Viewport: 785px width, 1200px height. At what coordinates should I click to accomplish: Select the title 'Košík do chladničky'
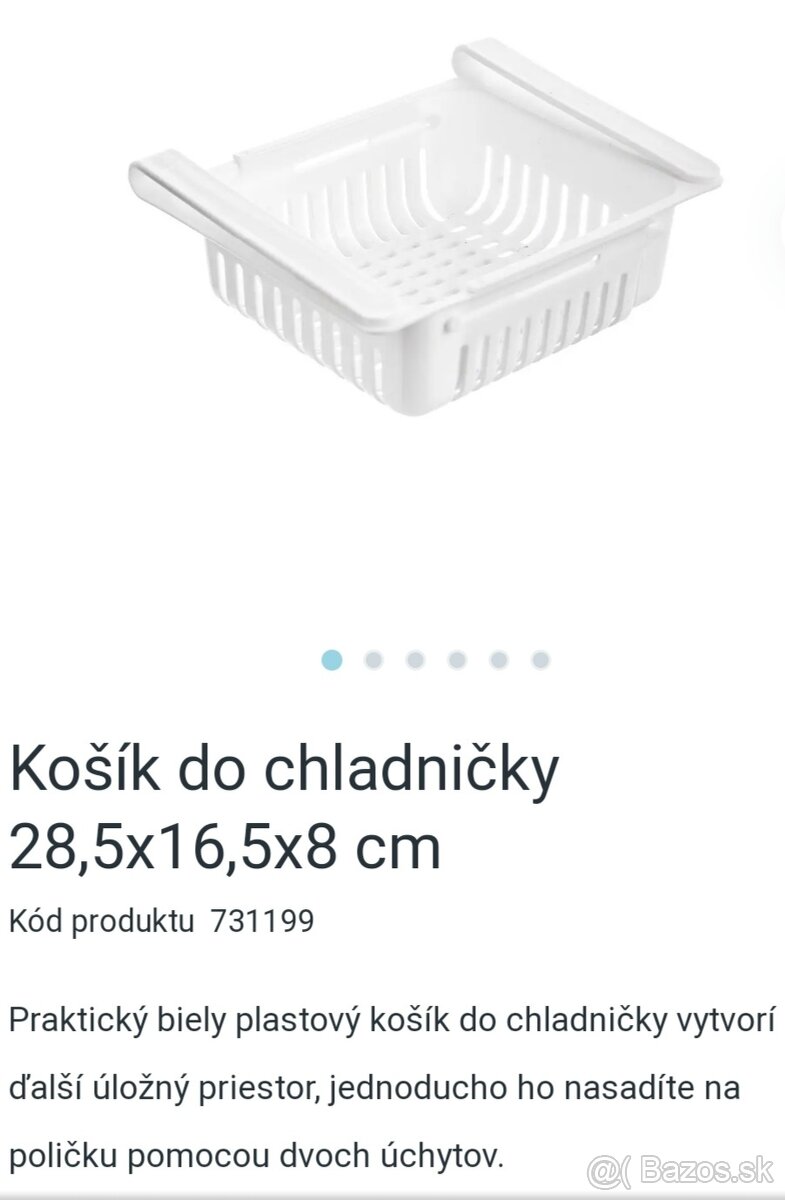(283, 770)
